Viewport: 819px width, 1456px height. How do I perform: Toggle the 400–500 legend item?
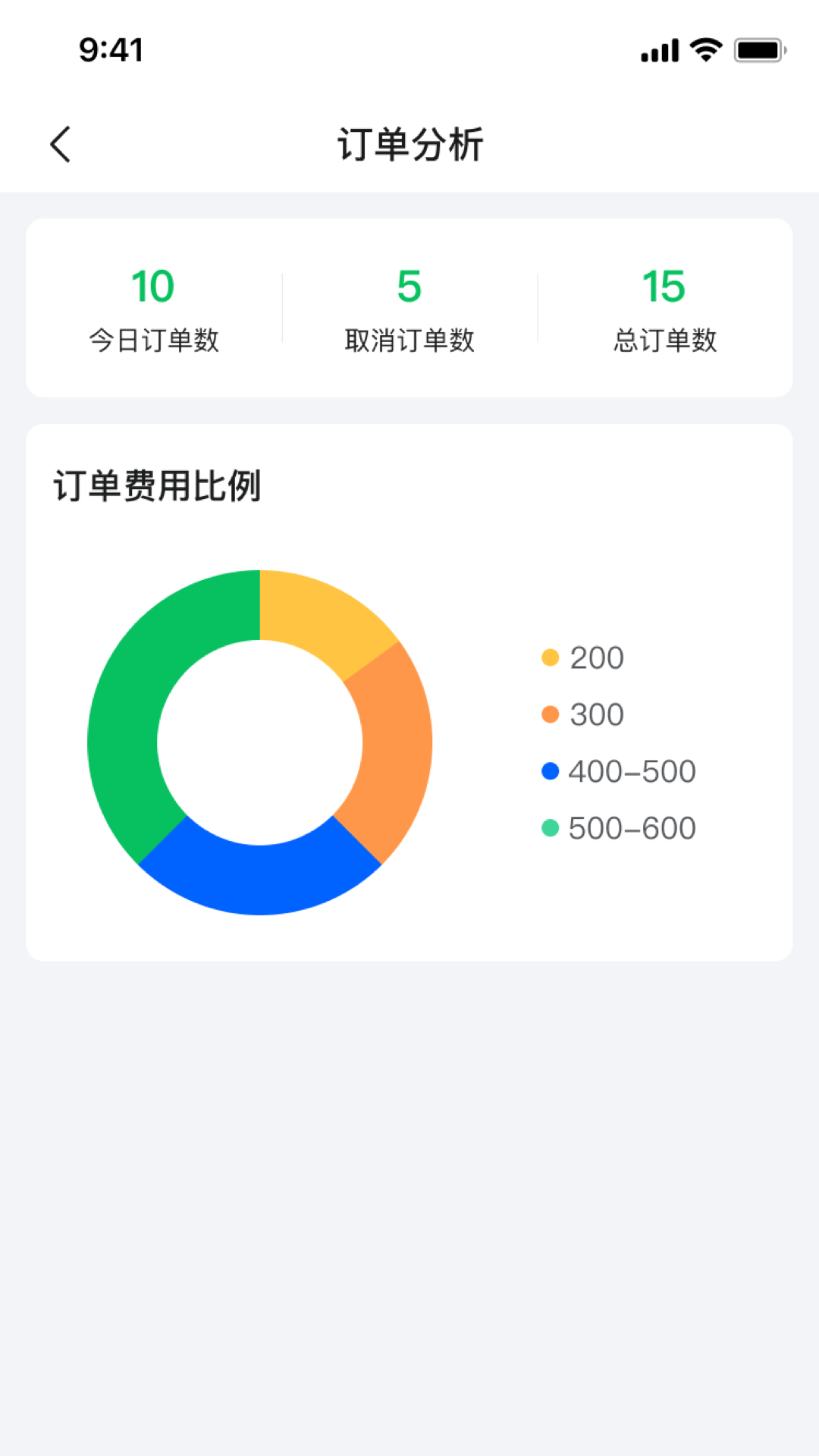click(x=619, y=771)
